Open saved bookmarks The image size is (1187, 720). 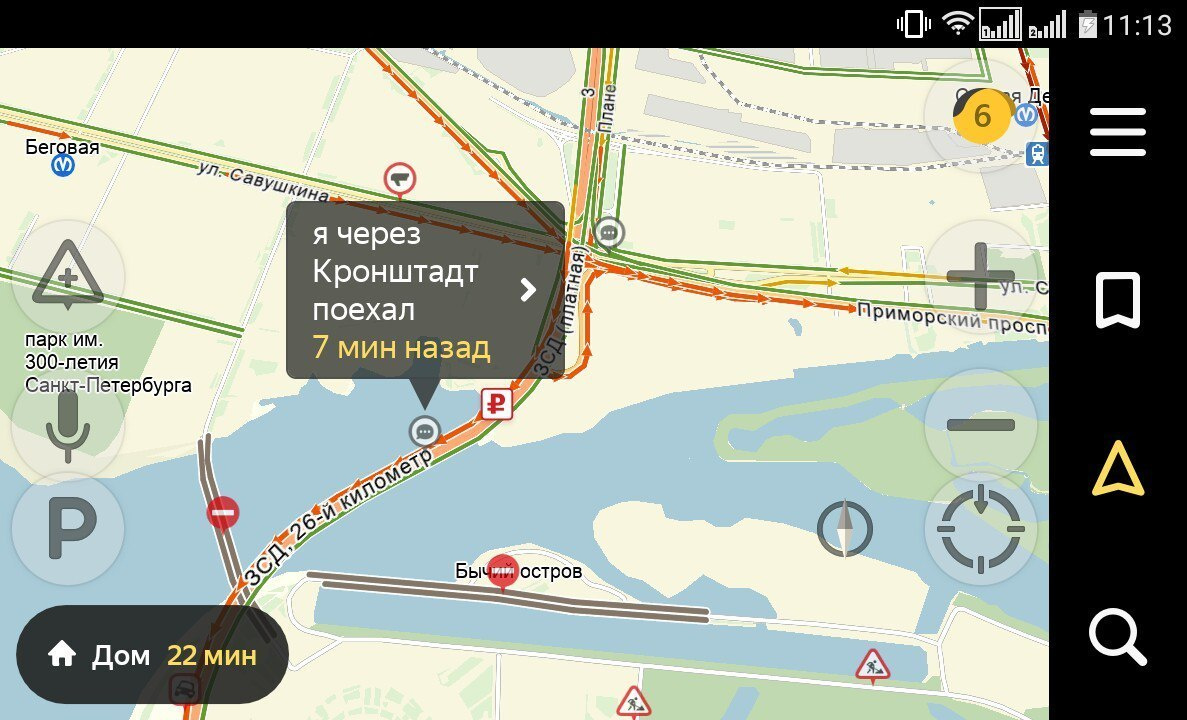pyautogui.click(x=1117, y=300)
